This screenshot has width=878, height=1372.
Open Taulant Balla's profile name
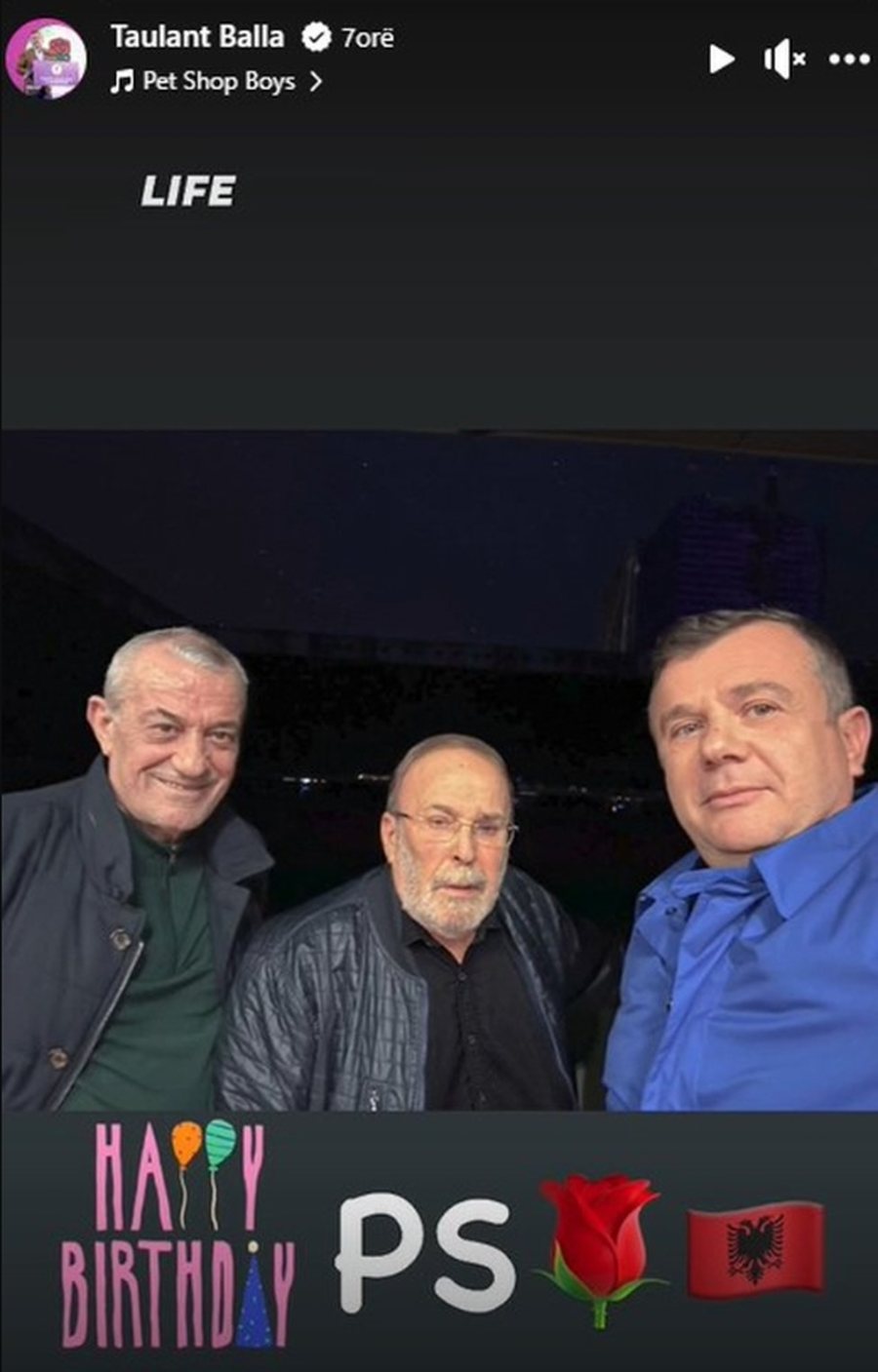tap(197, 37)
